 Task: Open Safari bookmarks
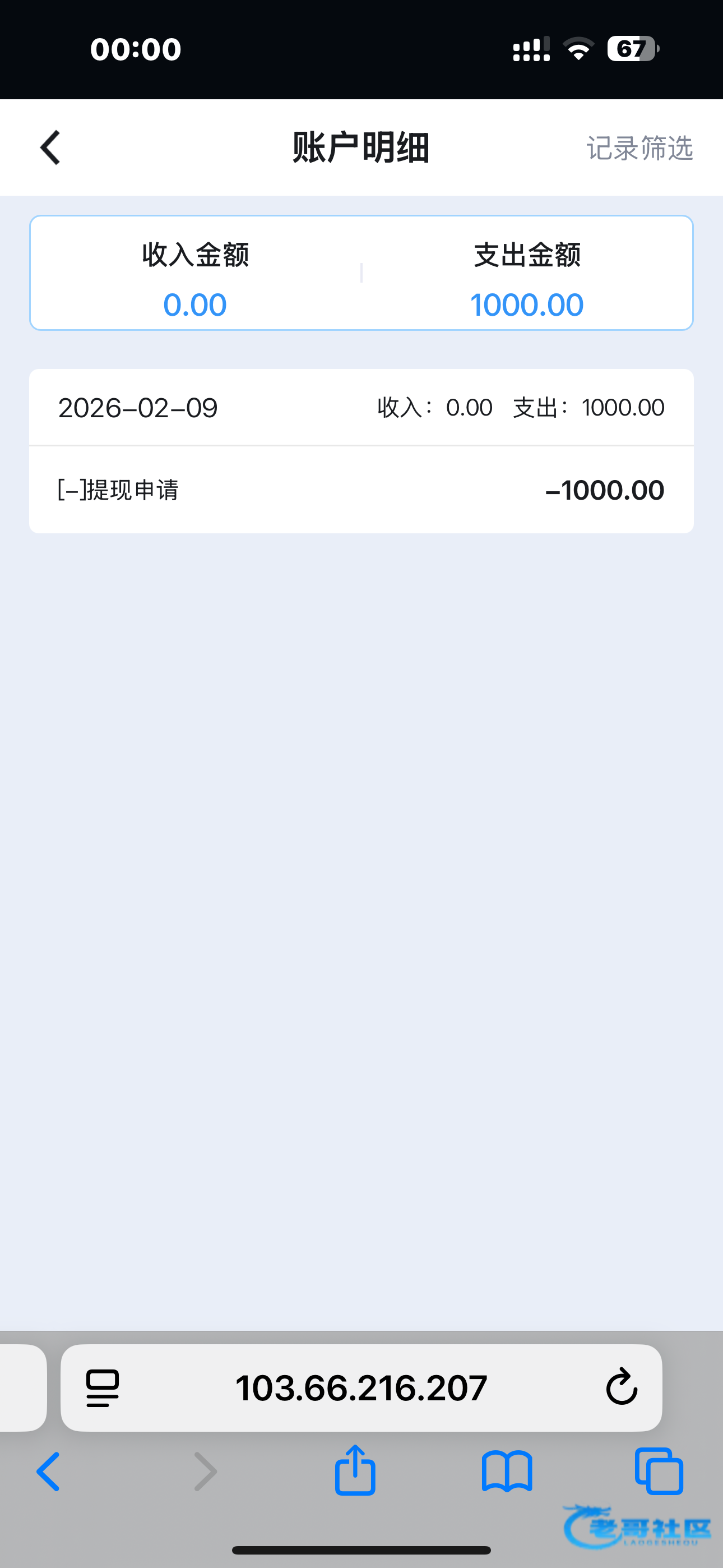[506, 1472]
